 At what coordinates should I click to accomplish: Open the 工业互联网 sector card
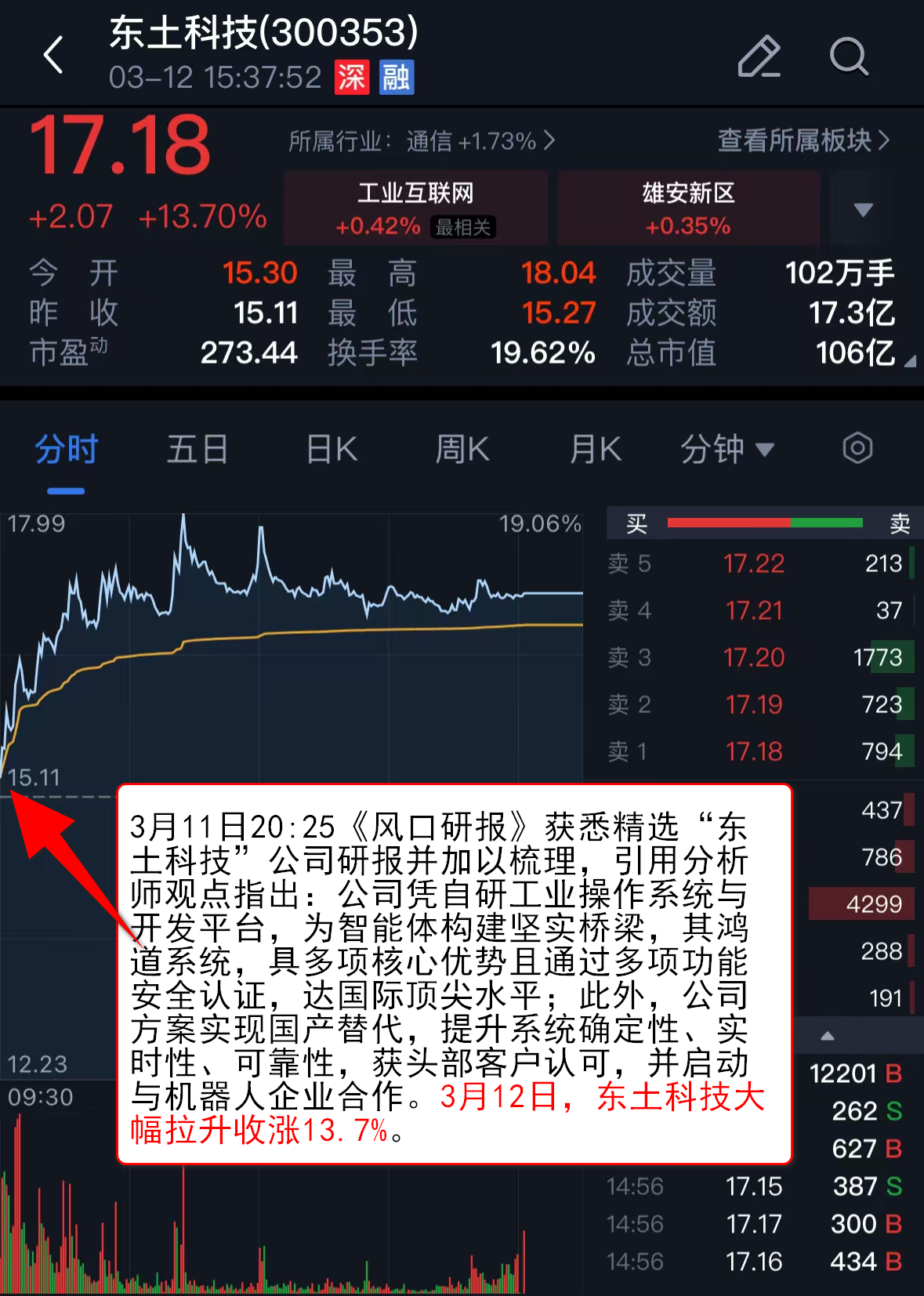(415, 208)
